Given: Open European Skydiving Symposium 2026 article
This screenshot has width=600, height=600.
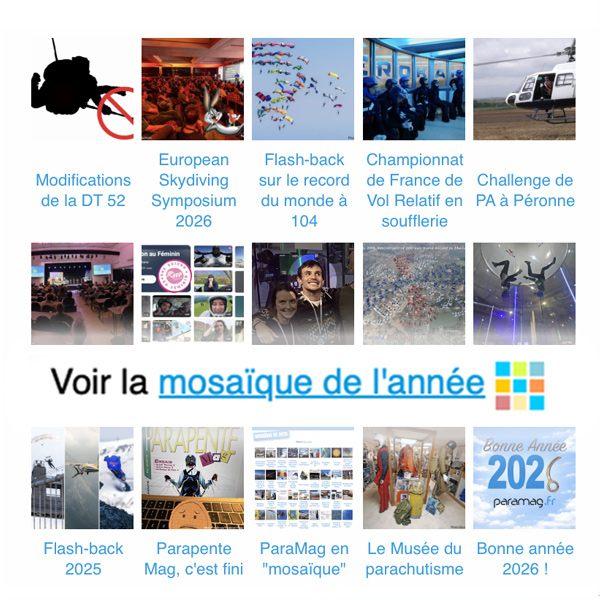Looking at the screenshot, I should pyautogui.click(x=194, y=190).
